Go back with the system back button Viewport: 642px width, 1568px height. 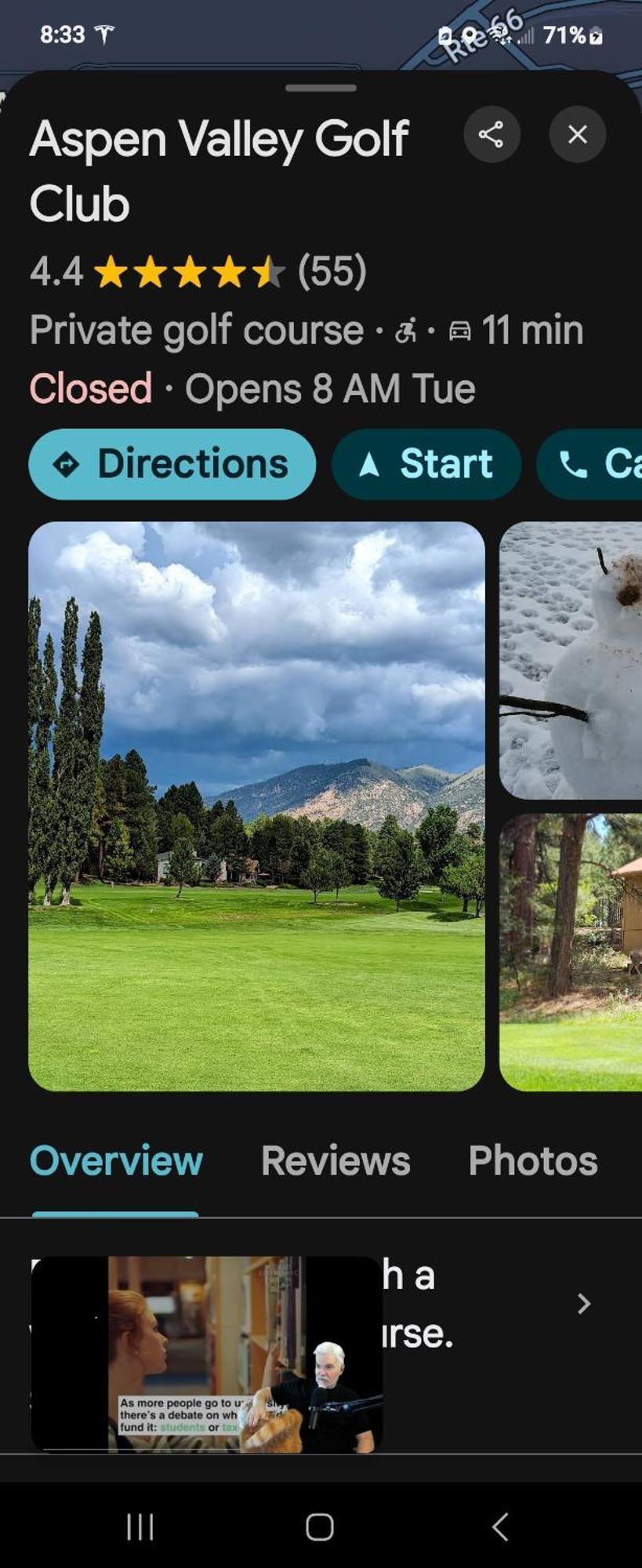coord(500,1526)
